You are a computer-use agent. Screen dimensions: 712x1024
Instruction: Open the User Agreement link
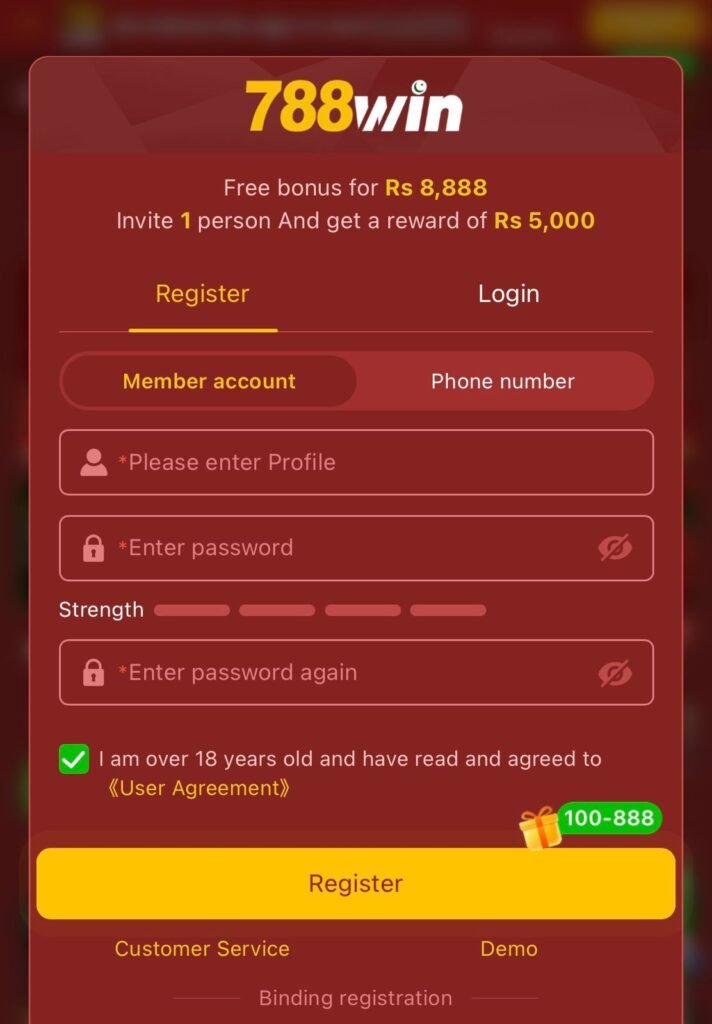pyautogui.click(x=200, y=788)
